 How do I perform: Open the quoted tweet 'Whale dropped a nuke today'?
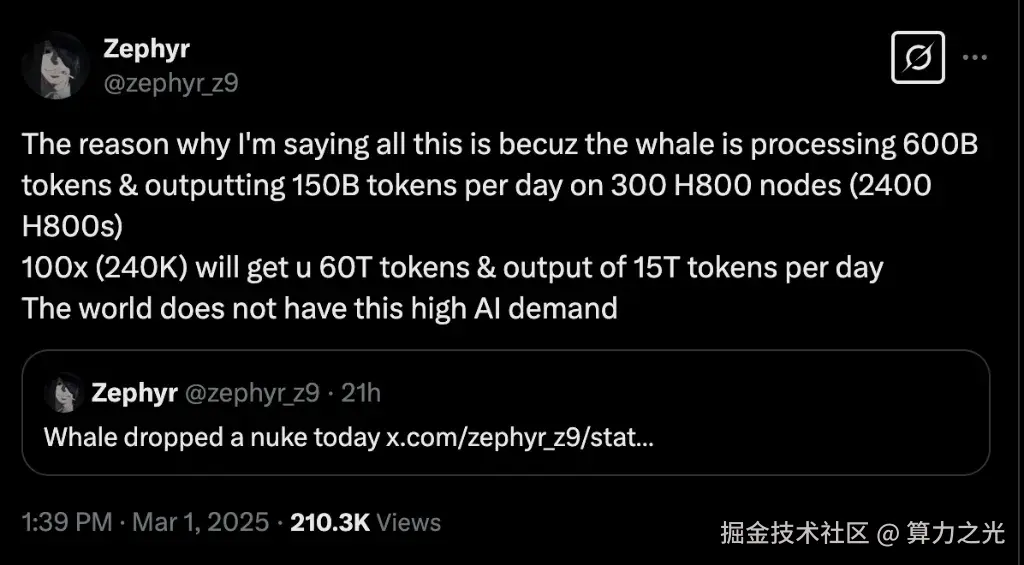coord(505,413)
